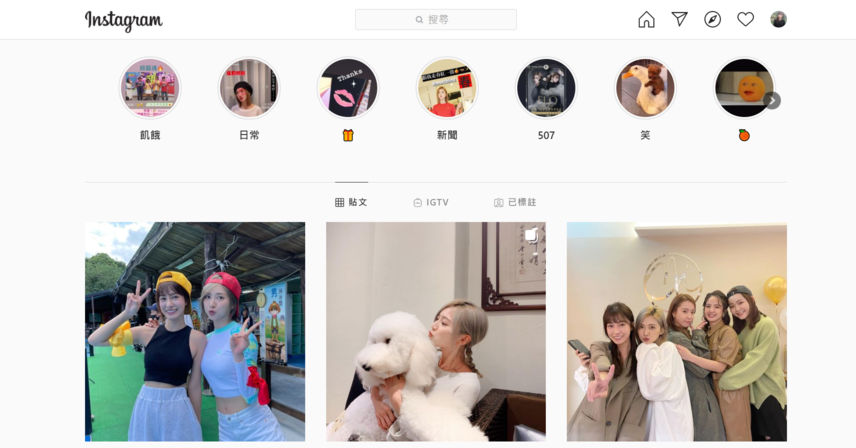Image resolution: width=856 pixels, height=448 pixels.
Task: Open the activity heart icon
Action: [x=745, y=20]
